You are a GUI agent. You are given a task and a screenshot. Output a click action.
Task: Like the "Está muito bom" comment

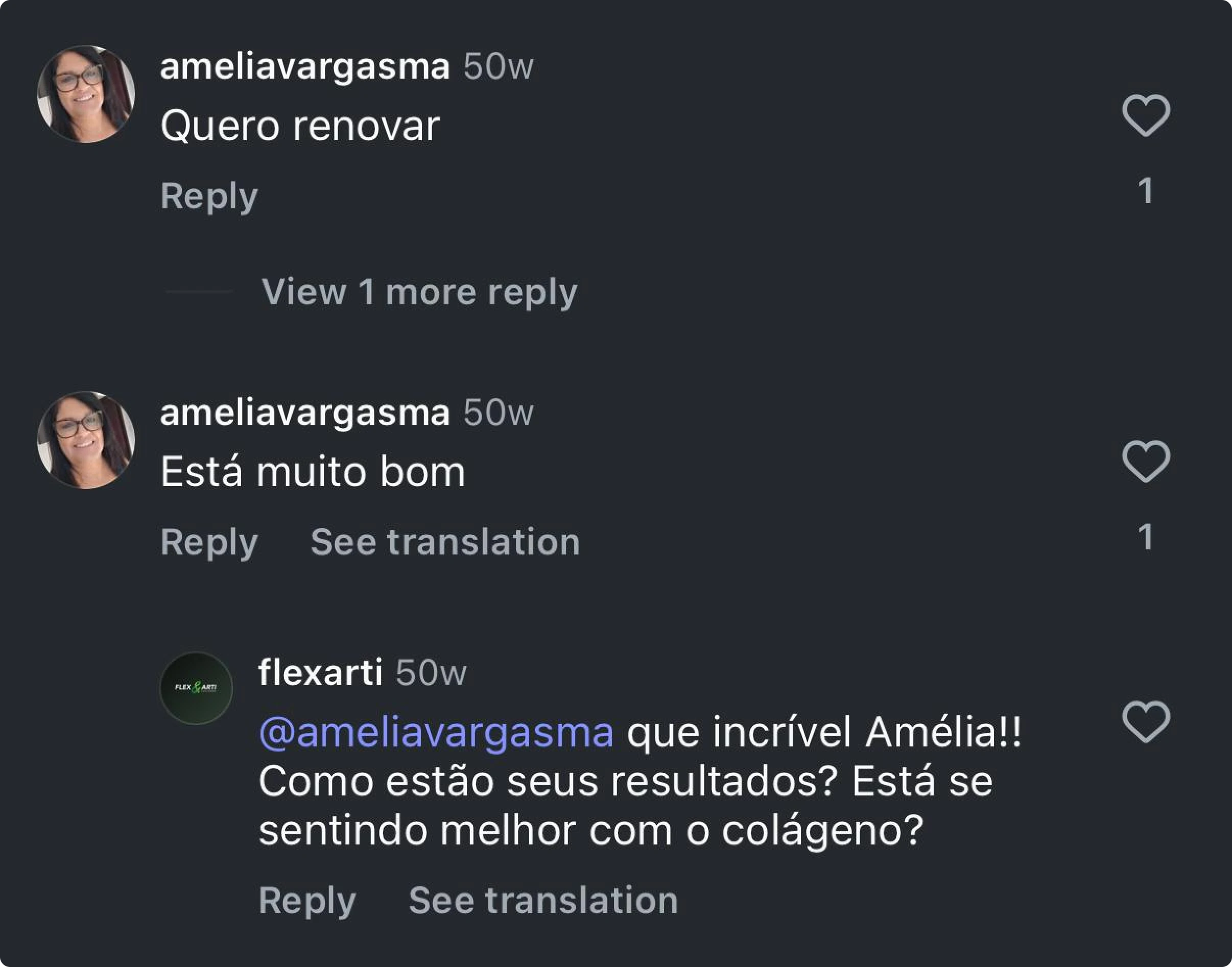[x=1145, y=462]
